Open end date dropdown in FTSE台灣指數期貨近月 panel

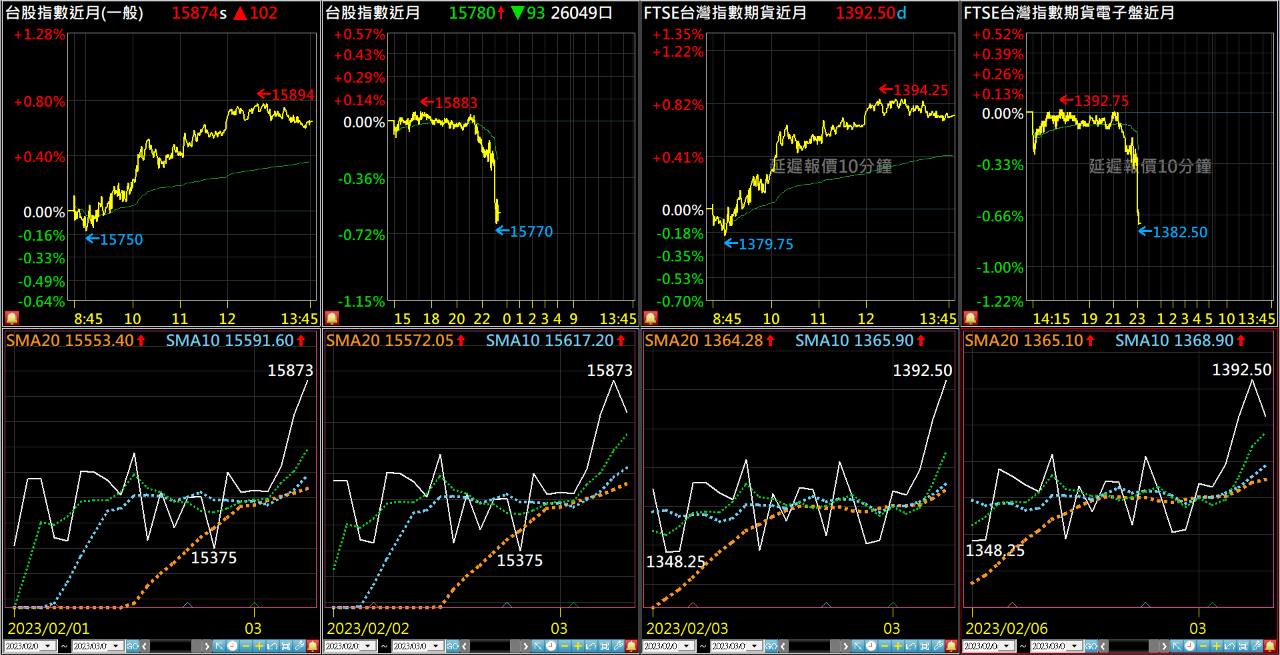755,646
